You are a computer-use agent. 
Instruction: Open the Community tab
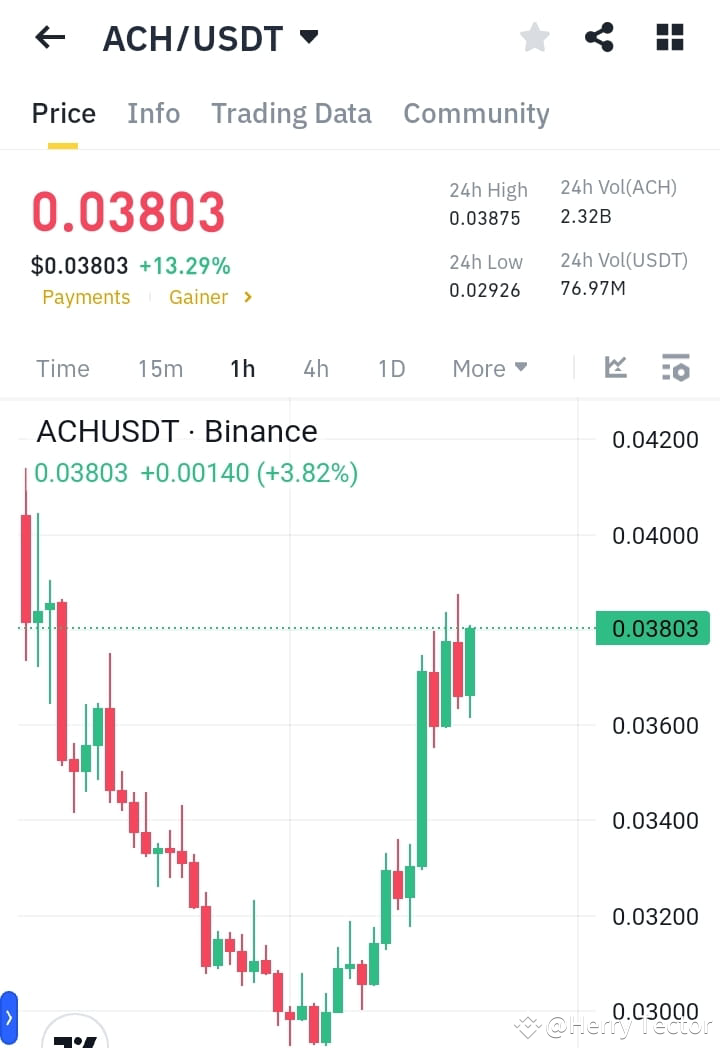pos(476,113)
